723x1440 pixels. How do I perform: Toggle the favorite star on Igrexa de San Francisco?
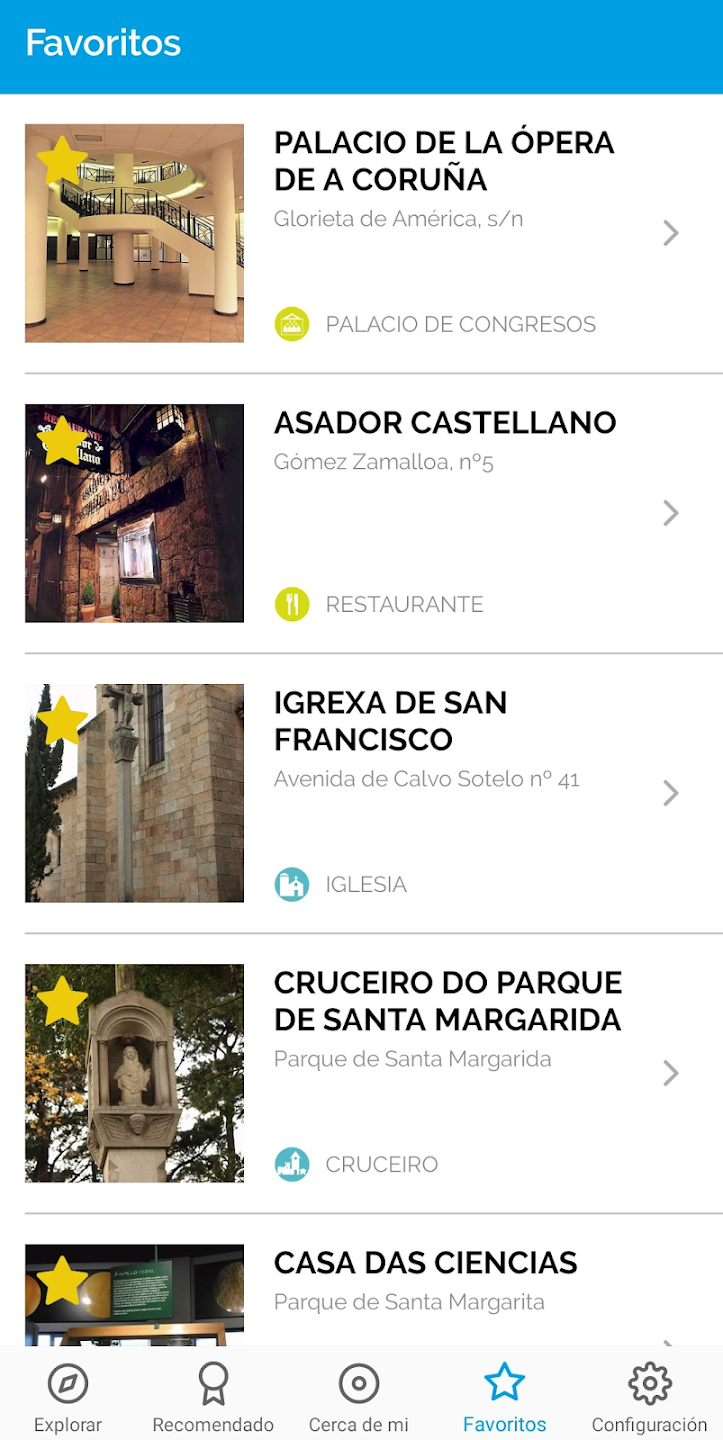[x=61, y=720]
